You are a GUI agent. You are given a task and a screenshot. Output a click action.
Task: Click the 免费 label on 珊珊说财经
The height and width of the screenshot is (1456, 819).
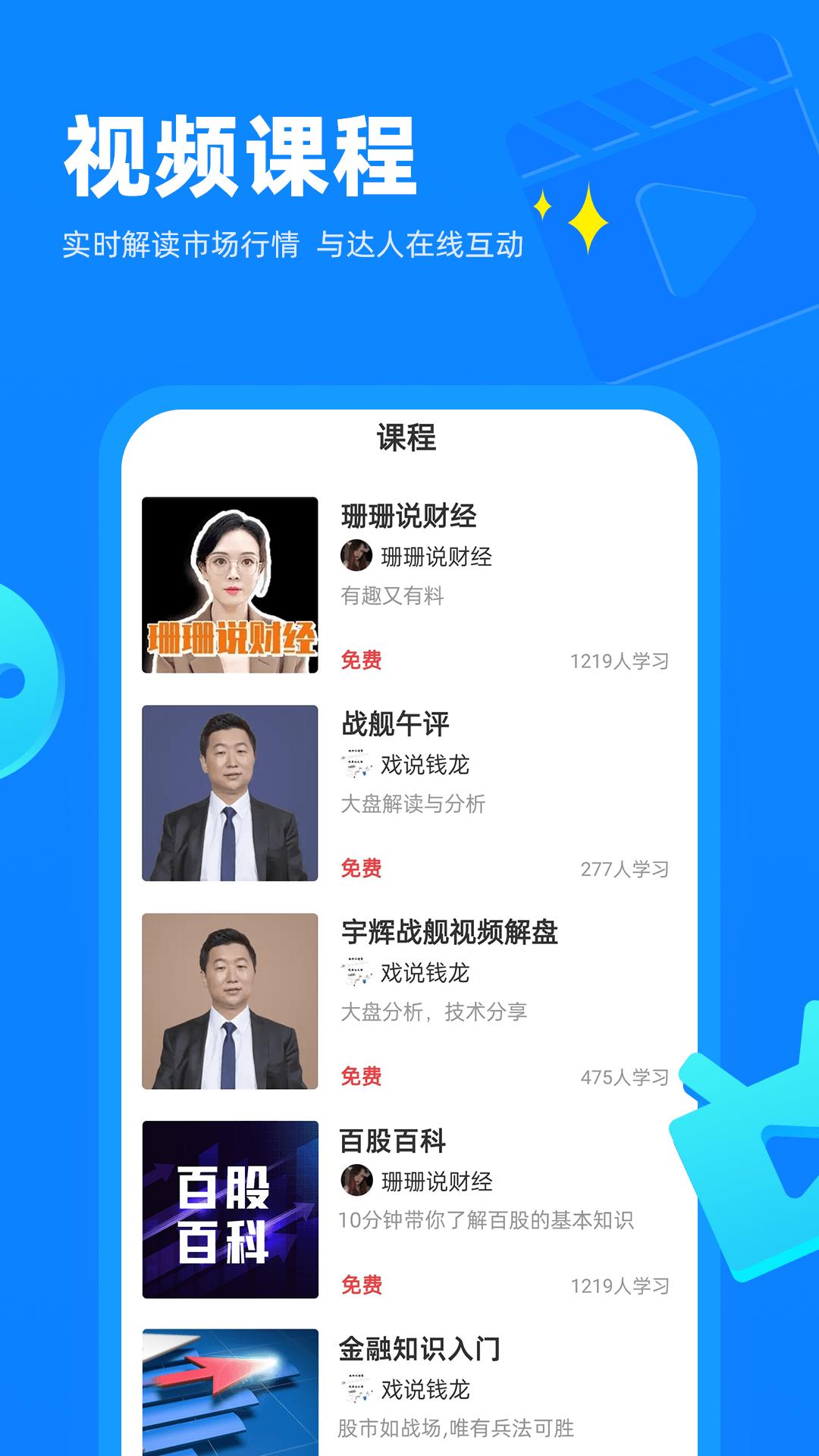(362, 659)
